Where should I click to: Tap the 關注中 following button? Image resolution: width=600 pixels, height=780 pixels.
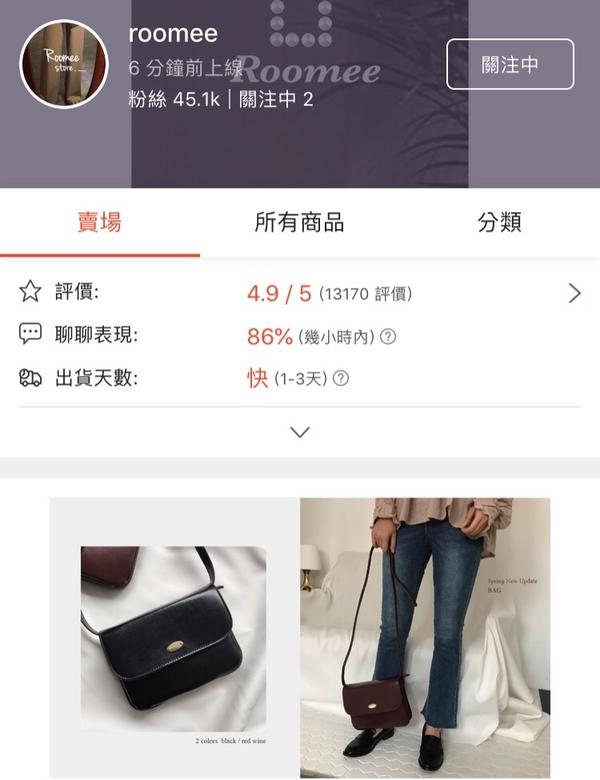[x=510, y=64]
